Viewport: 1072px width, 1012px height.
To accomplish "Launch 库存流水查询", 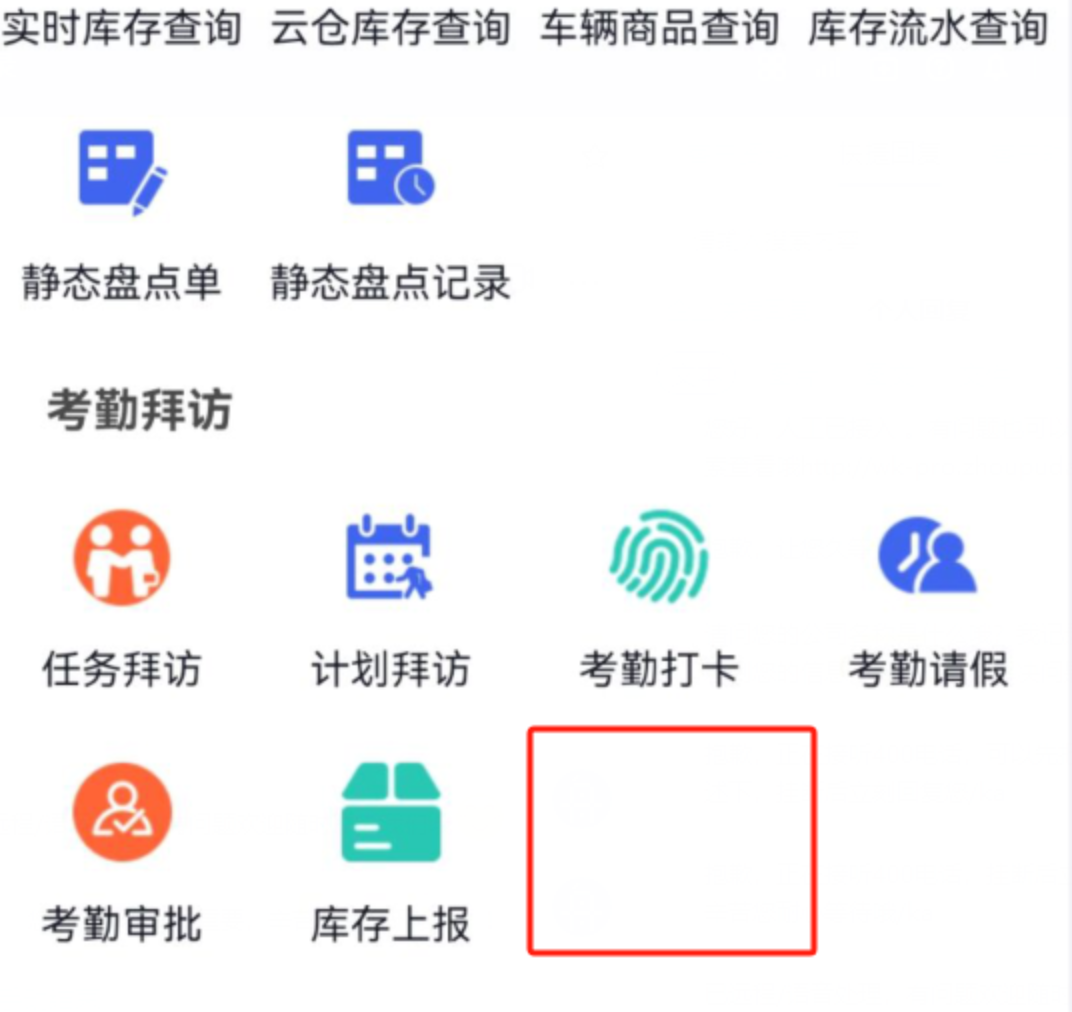I will click(x=928, y=28).
